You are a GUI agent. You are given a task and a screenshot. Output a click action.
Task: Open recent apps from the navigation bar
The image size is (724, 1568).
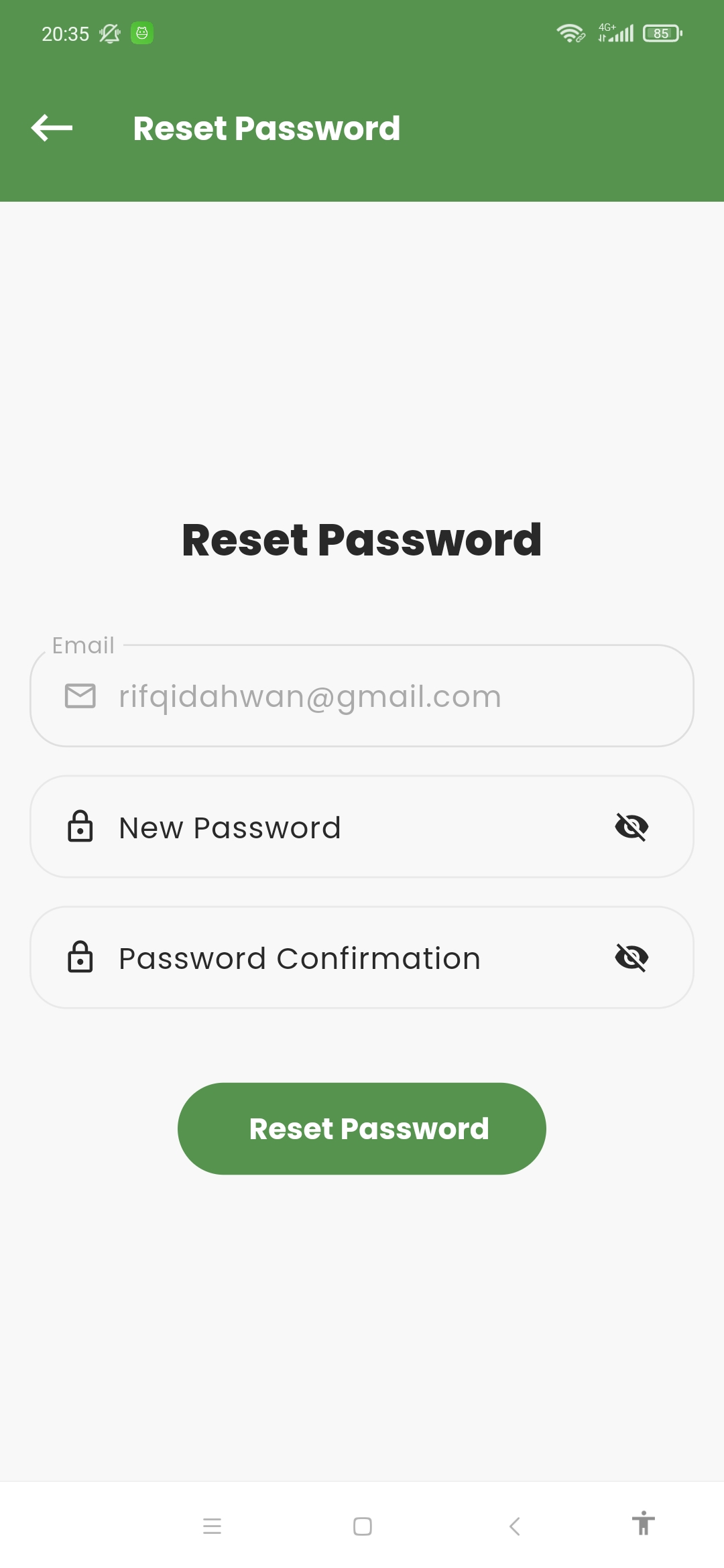pos(212,1526)
